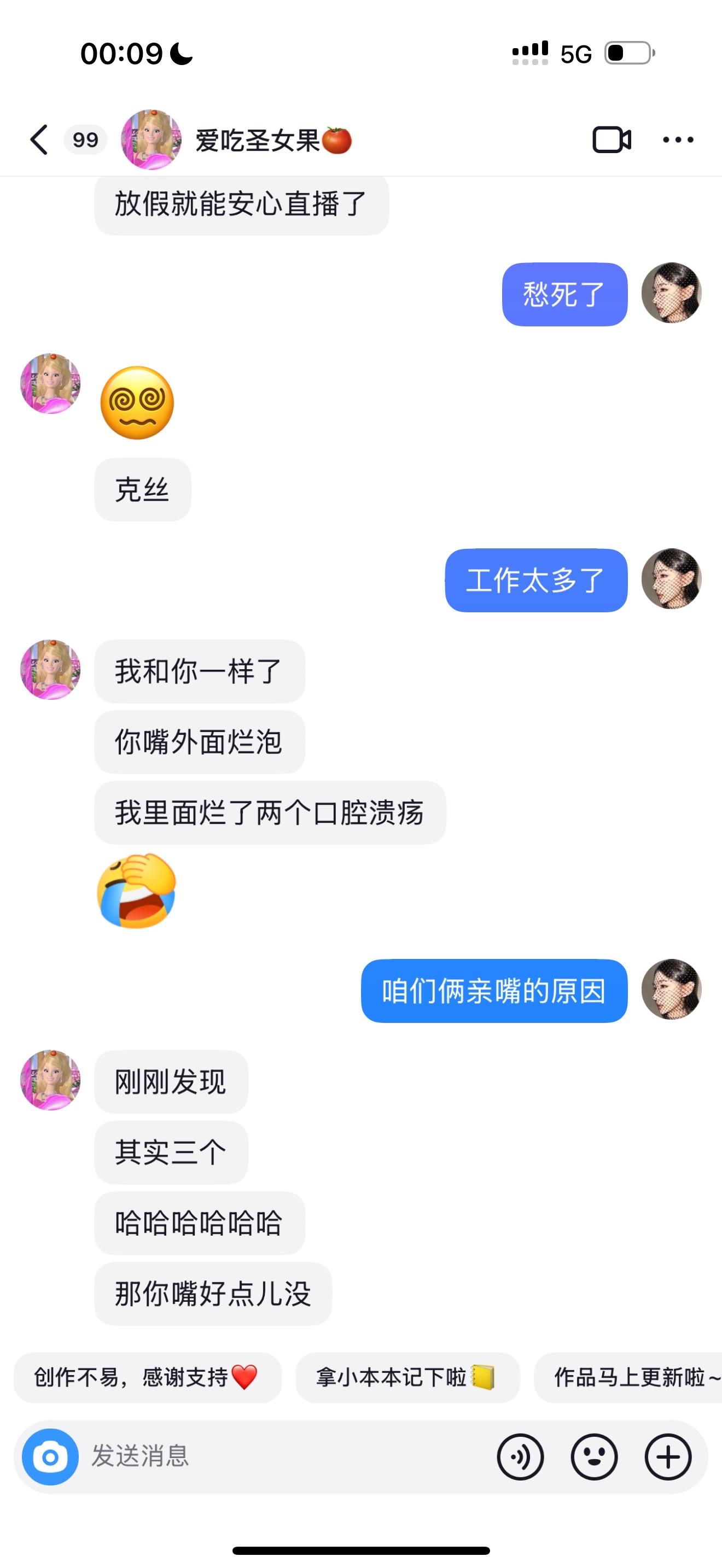Screen dimensions: 722x1568
Task: Open the plus attachment menu
Action: click(x=668, y=1457)
